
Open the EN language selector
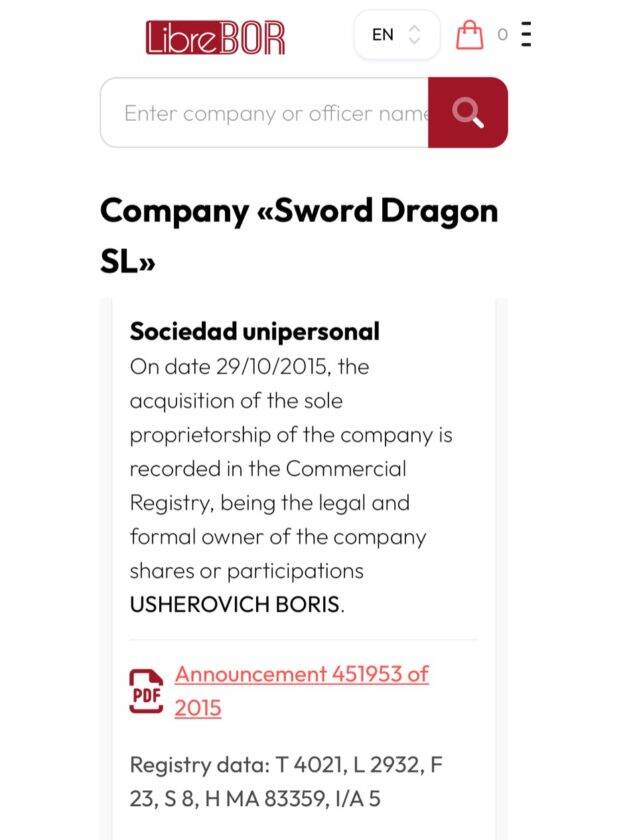(396, 35)
